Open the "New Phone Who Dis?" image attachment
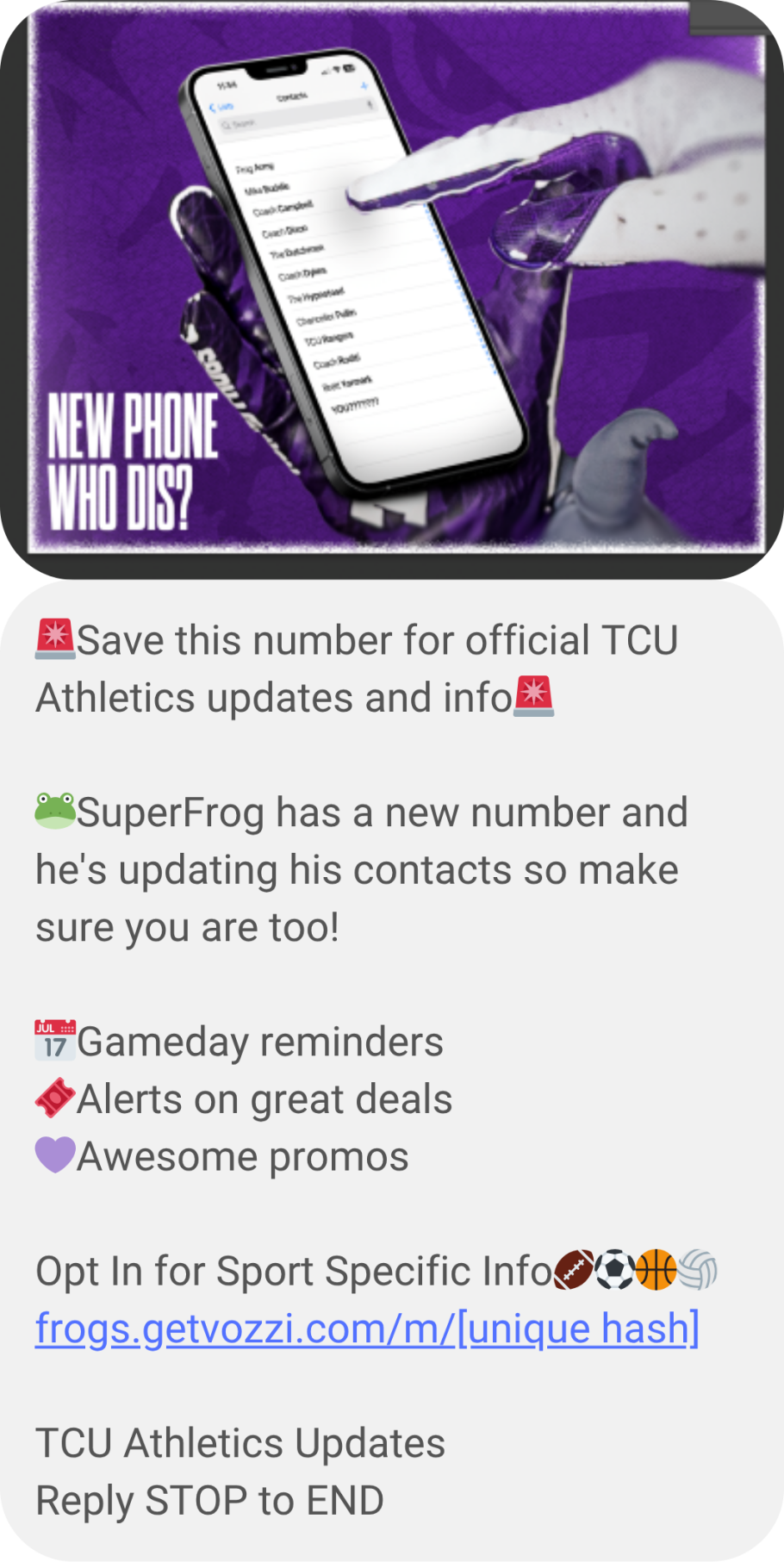This screenshot has width=784, height=1562. click(392, 284)
